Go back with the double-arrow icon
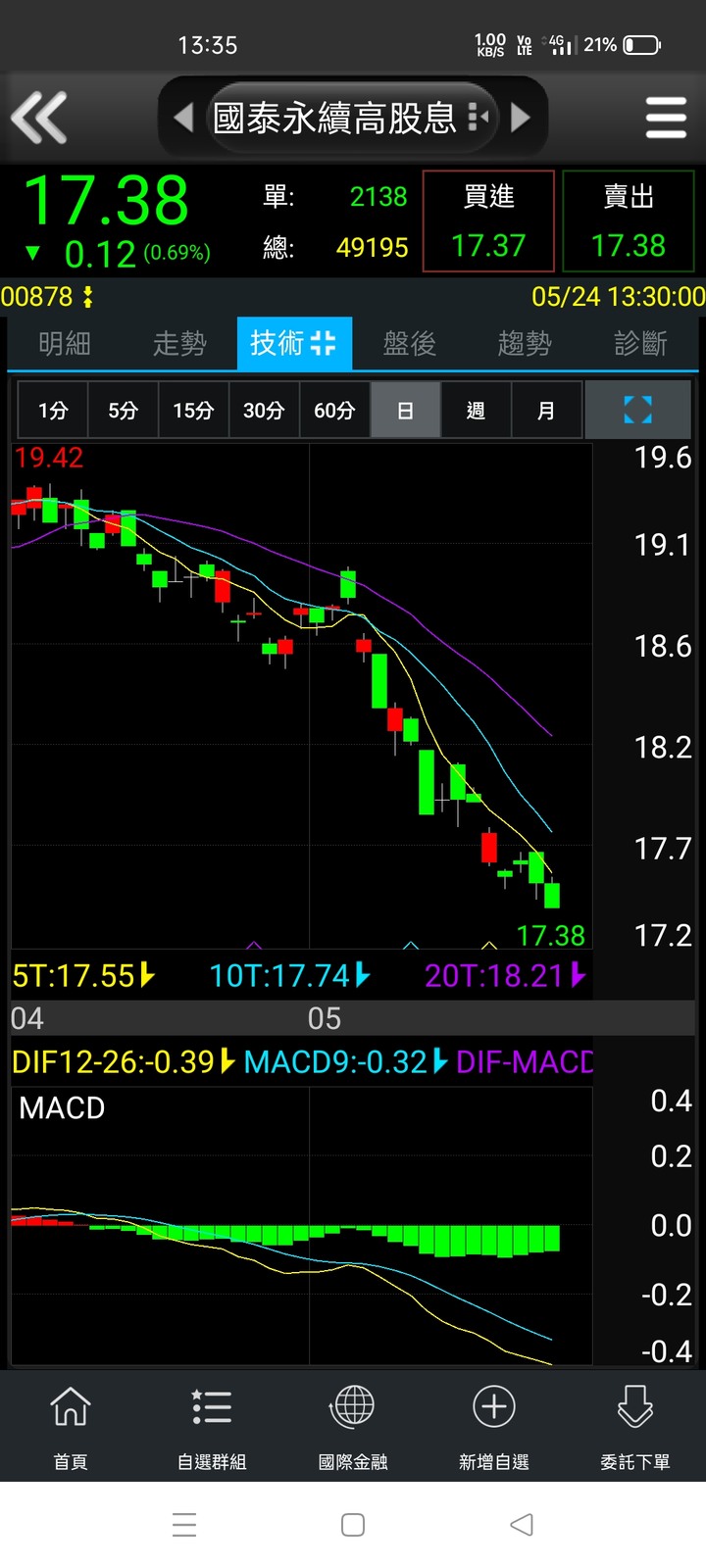706x1568 pixels. pos(39,118)
